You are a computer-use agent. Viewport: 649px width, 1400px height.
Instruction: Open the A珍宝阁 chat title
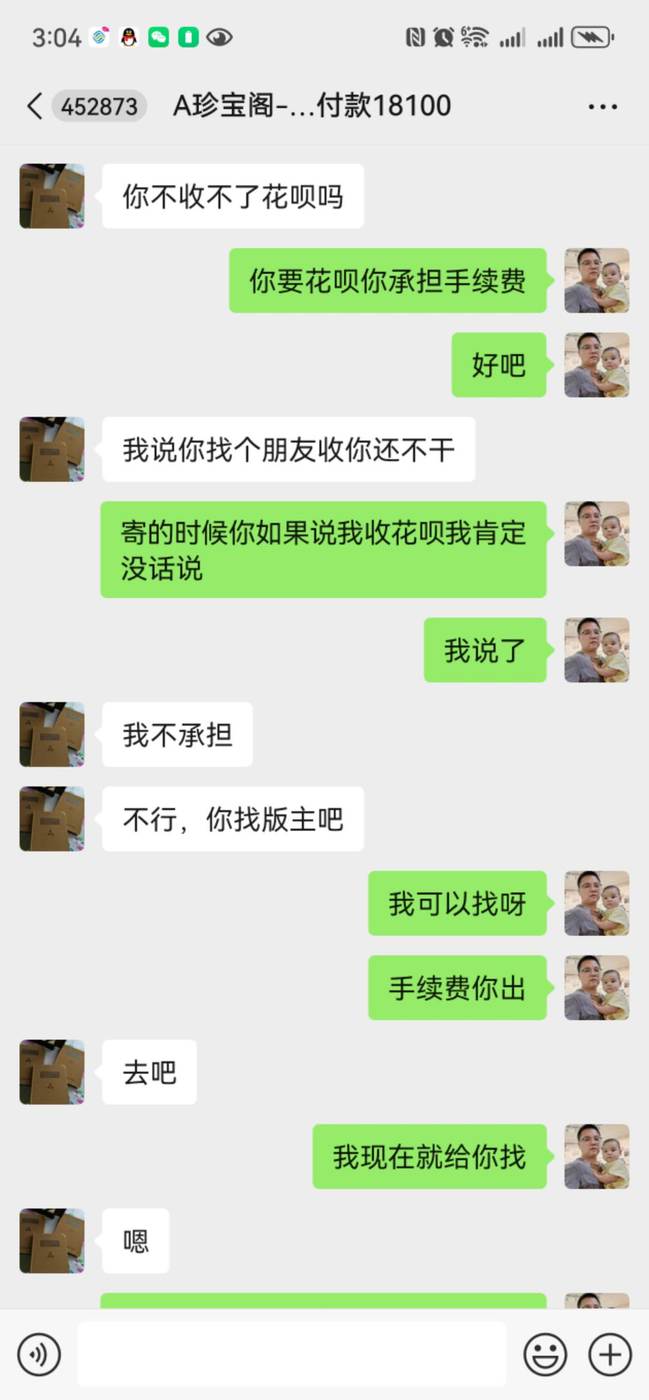click(312, 106)
